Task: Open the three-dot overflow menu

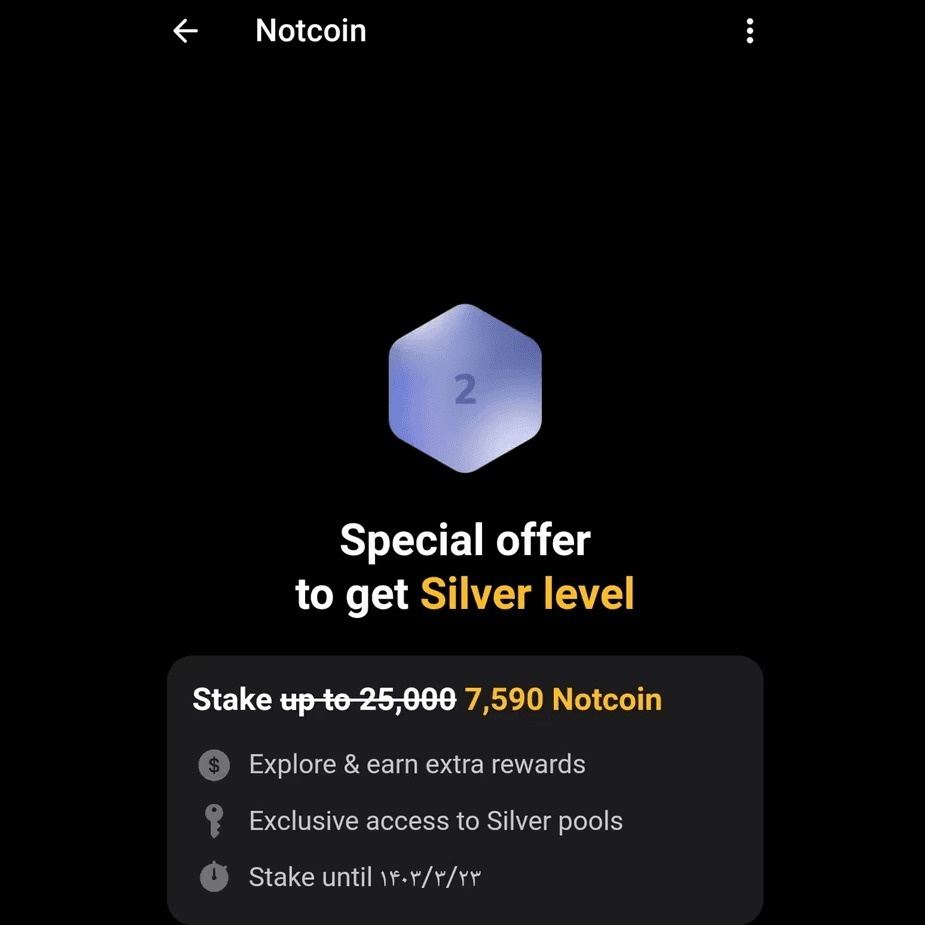Action: [x=749, y=31]
